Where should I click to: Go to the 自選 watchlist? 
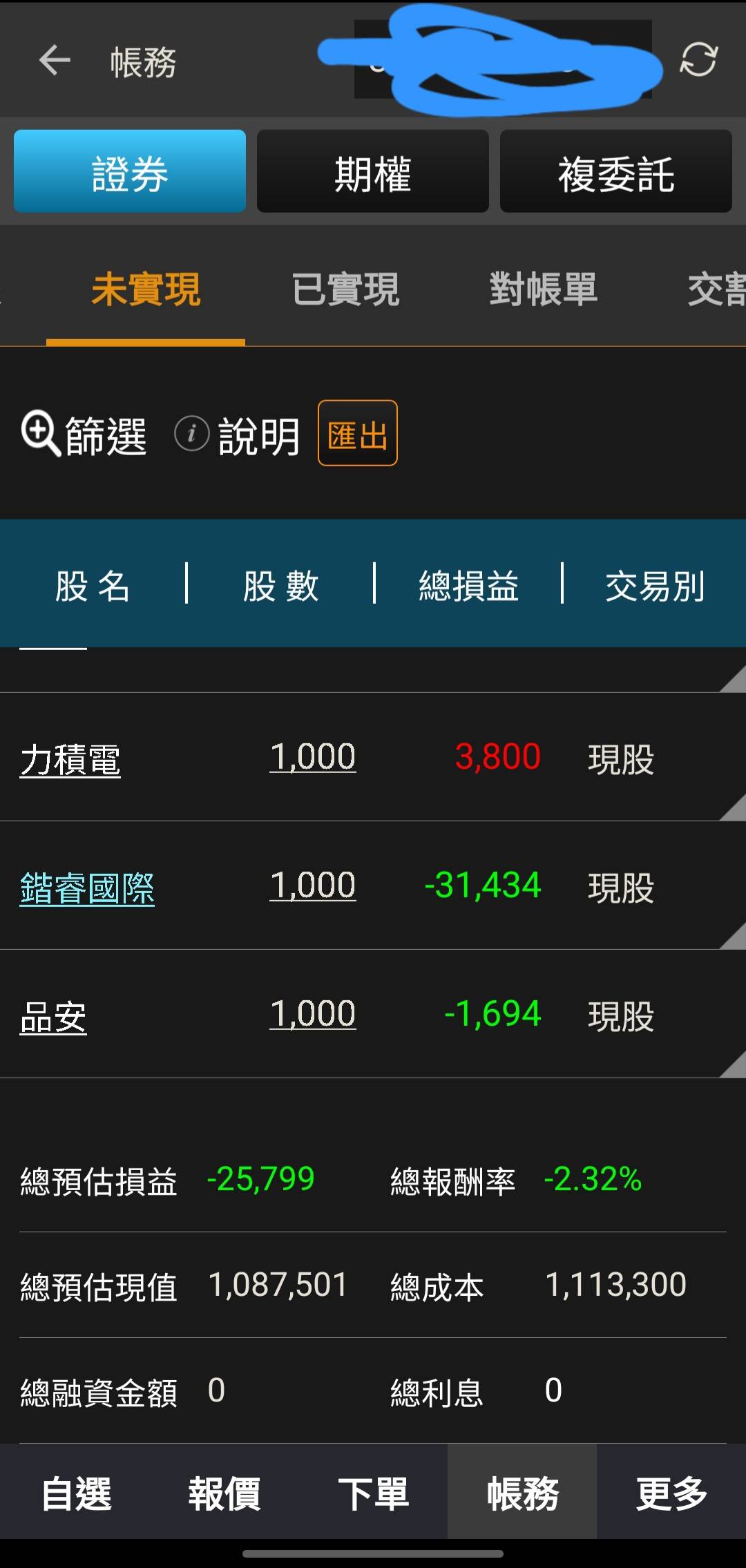pos(76,1493)
